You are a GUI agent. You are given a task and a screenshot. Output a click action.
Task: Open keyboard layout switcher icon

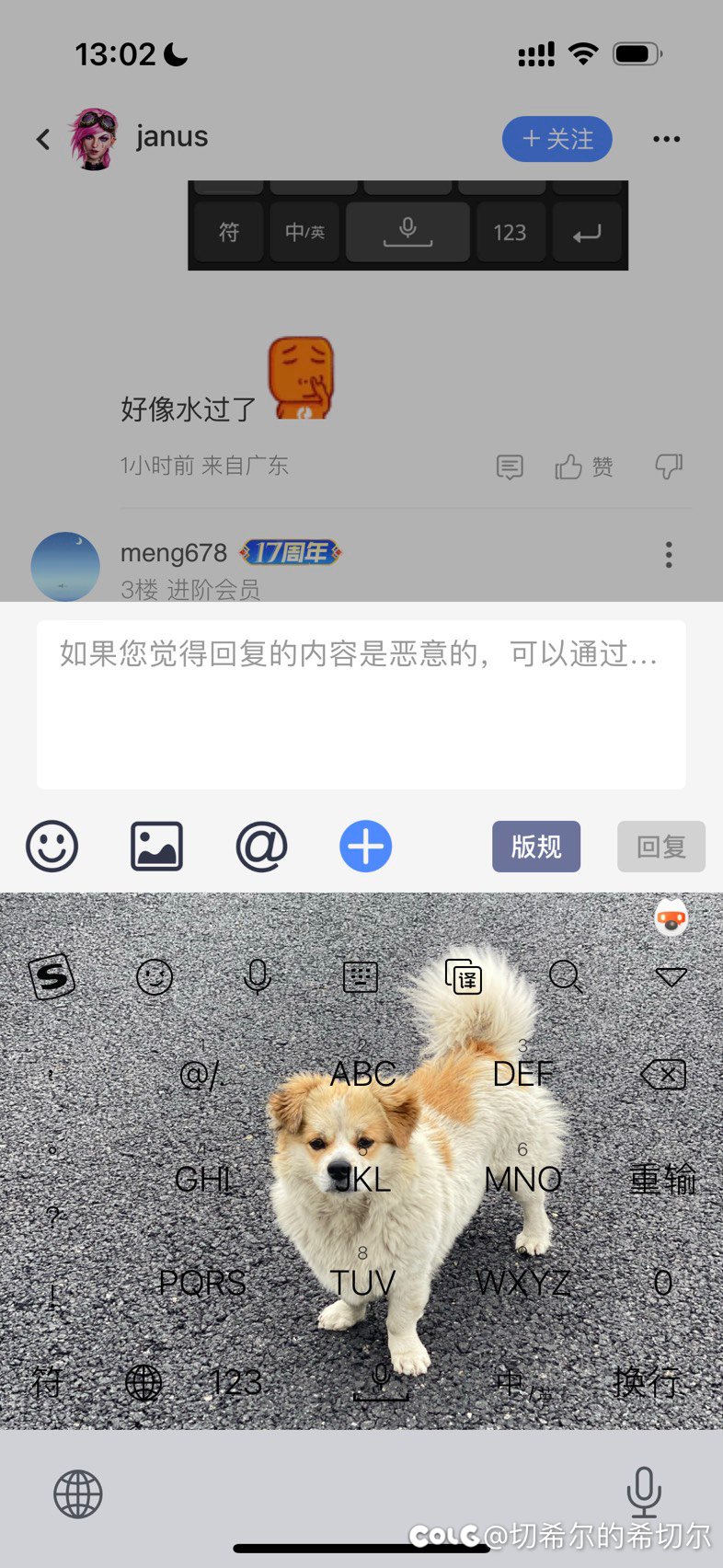[x=360, y=976]
